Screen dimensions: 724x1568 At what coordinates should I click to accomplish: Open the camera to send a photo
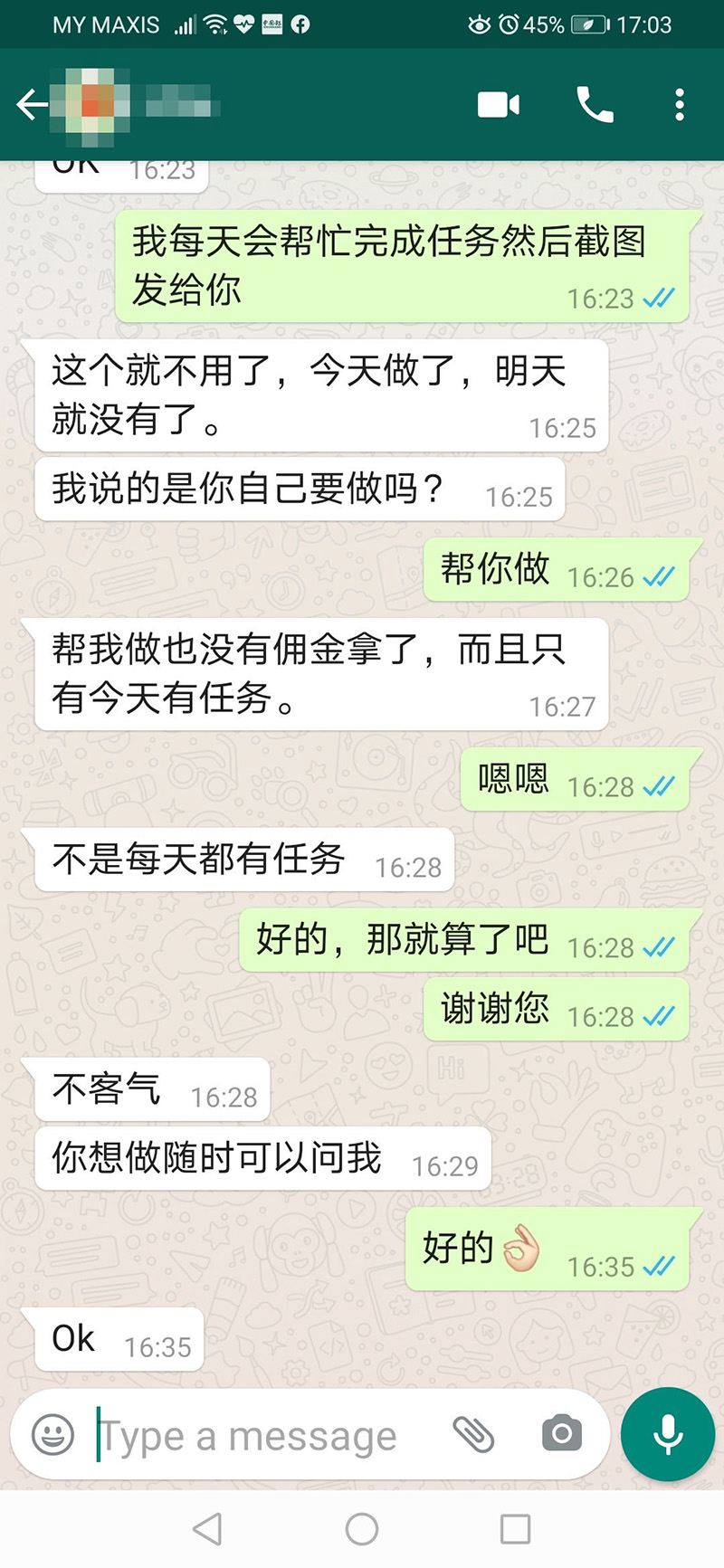click(x=561, y=1434)
